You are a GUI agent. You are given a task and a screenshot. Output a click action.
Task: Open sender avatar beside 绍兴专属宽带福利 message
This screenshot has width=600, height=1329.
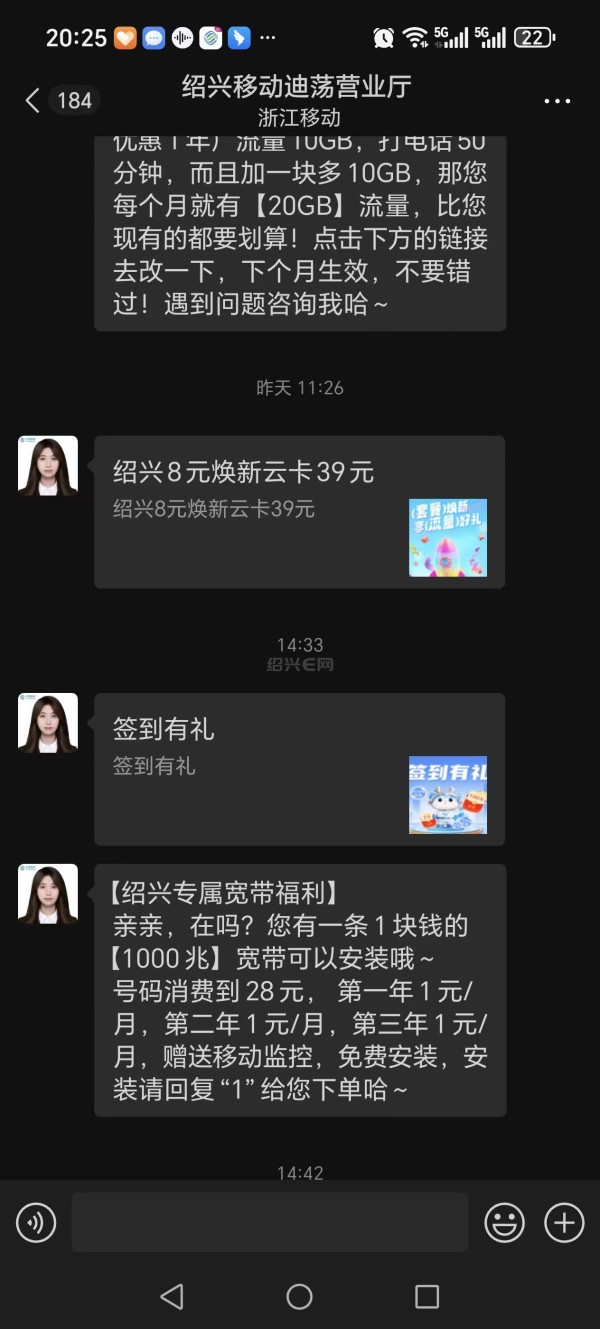48,893
